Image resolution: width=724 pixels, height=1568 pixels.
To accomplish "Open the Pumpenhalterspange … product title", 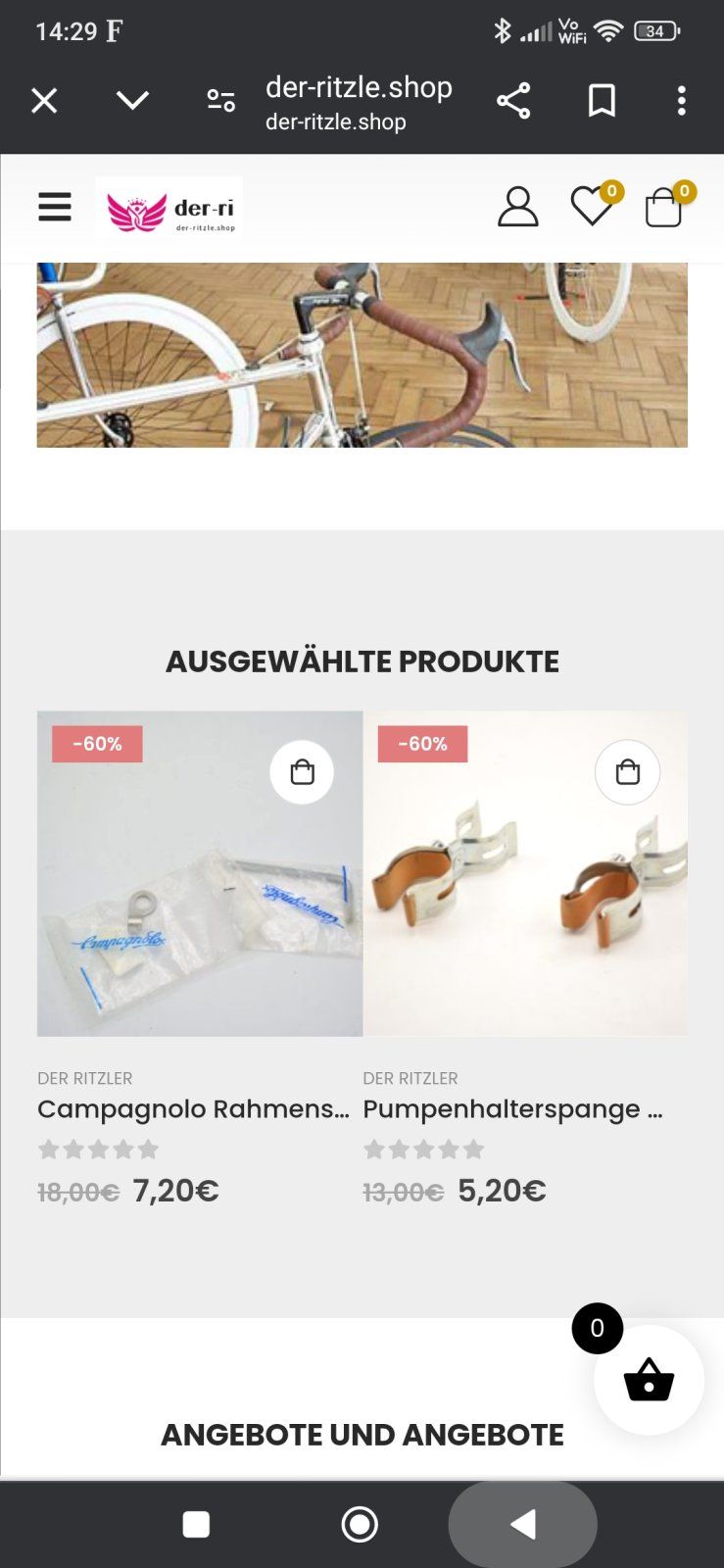I will click(513, 1109).
